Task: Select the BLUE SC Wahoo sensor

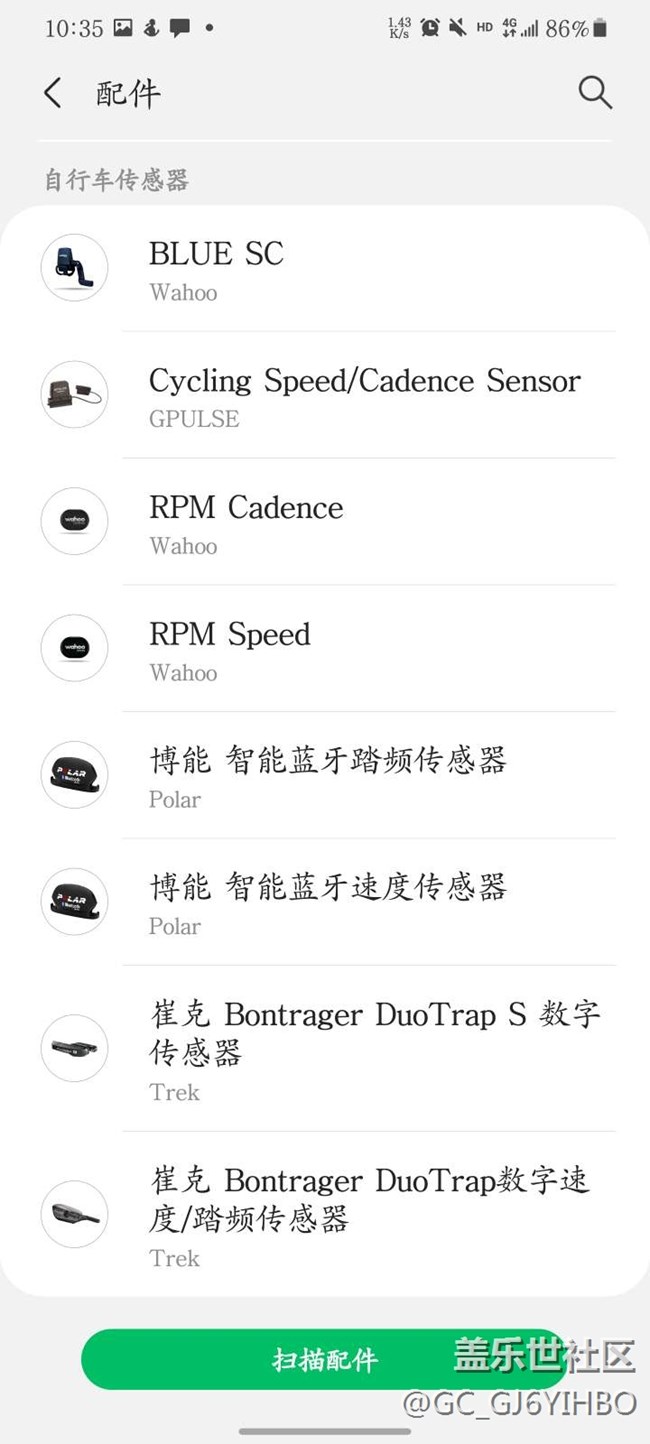Action: [325, 269]
